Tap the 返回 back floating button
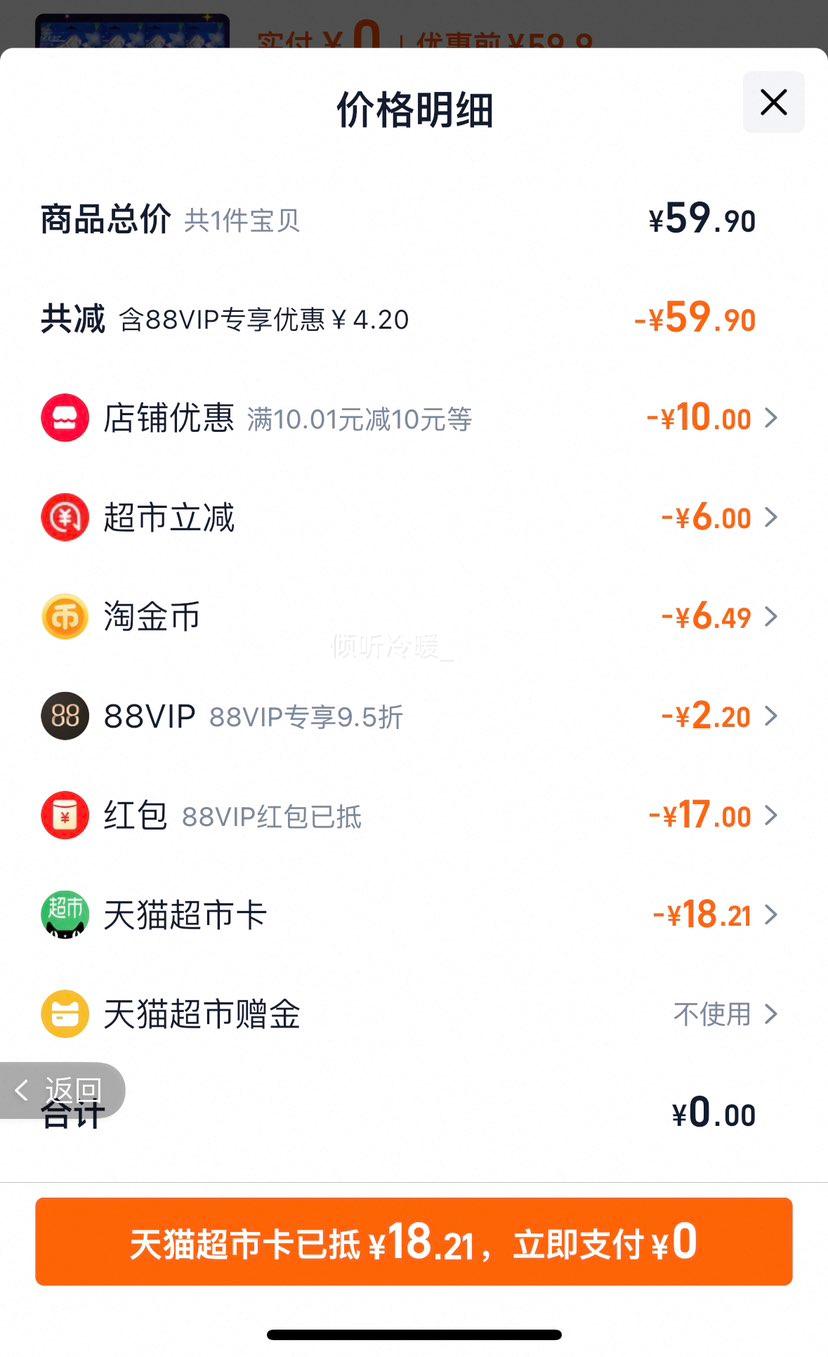 (x=62, y=1090)
